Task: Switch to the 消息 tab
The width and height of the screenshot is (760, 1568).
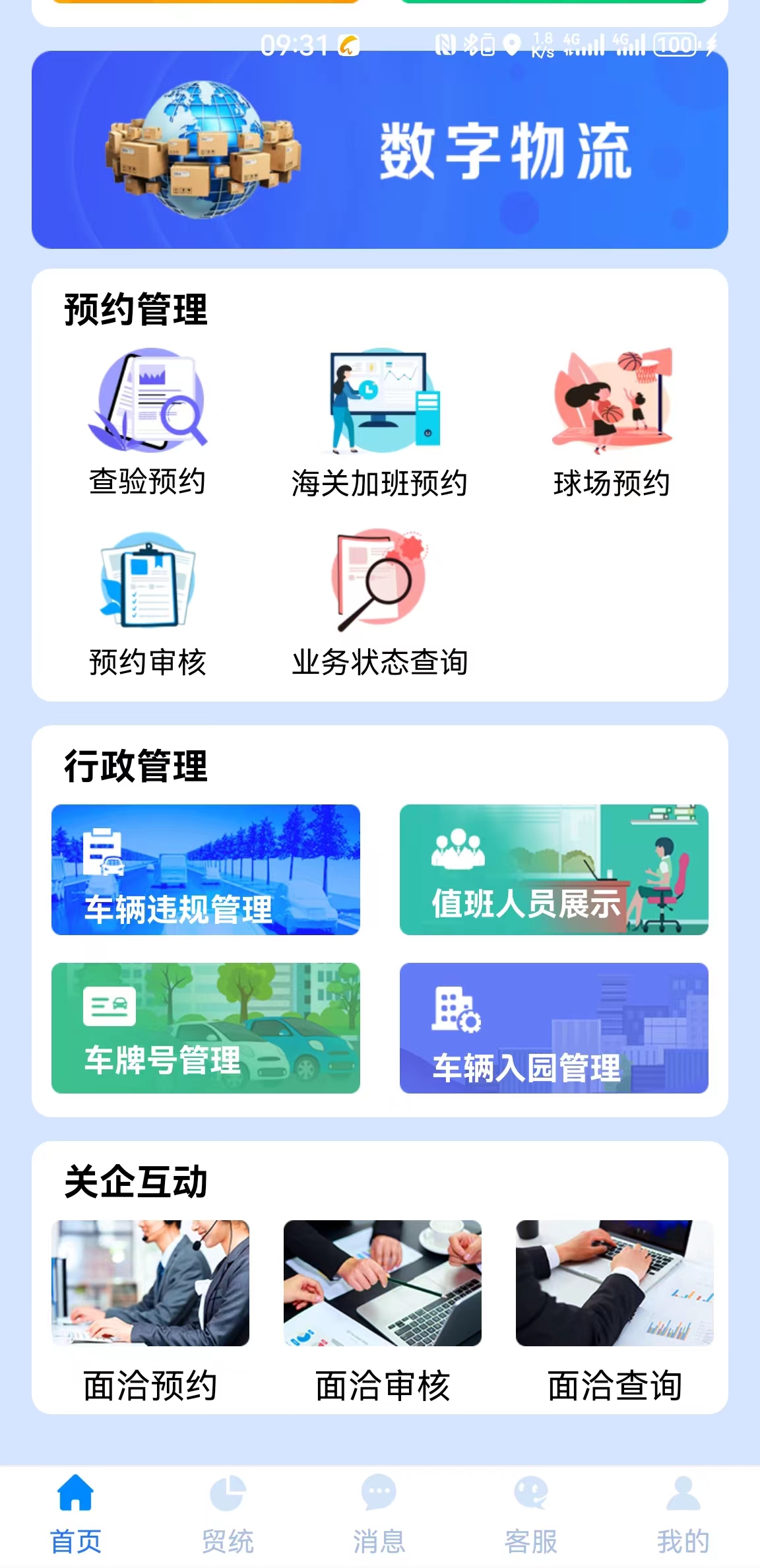Action: [379, 1514]
